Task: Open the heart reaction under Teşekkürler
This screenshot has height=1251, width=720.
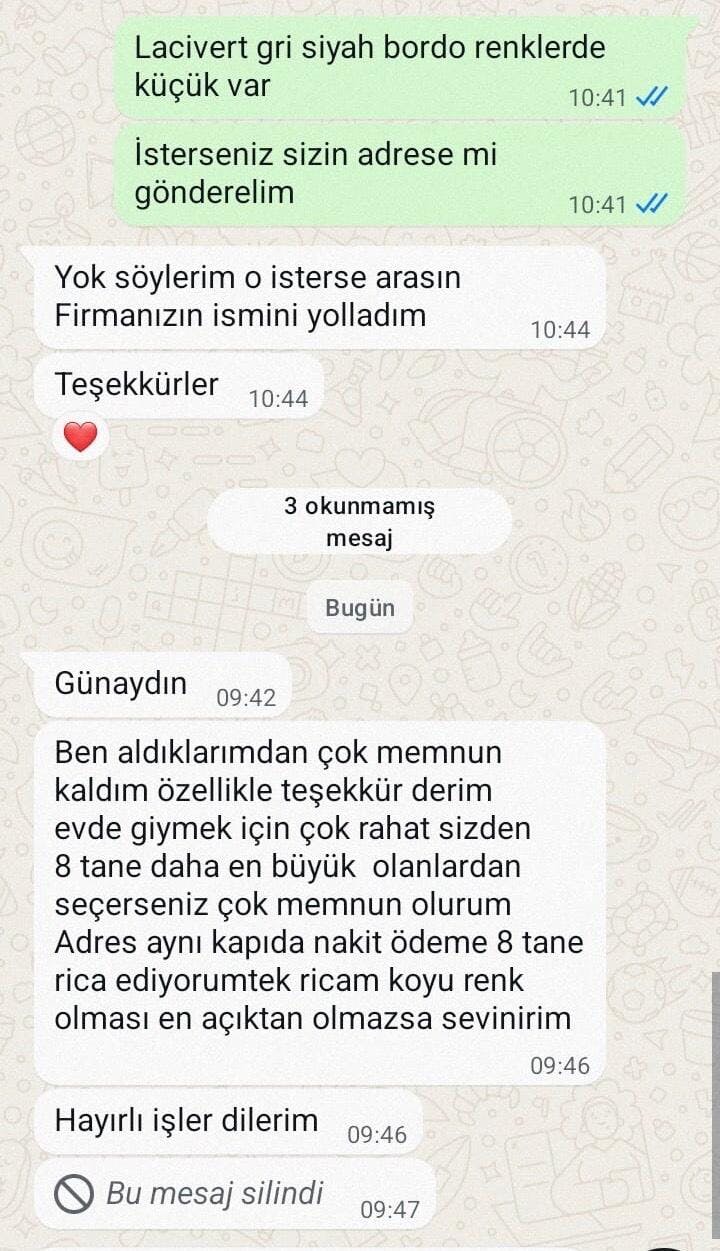Action: coord(80,436)
